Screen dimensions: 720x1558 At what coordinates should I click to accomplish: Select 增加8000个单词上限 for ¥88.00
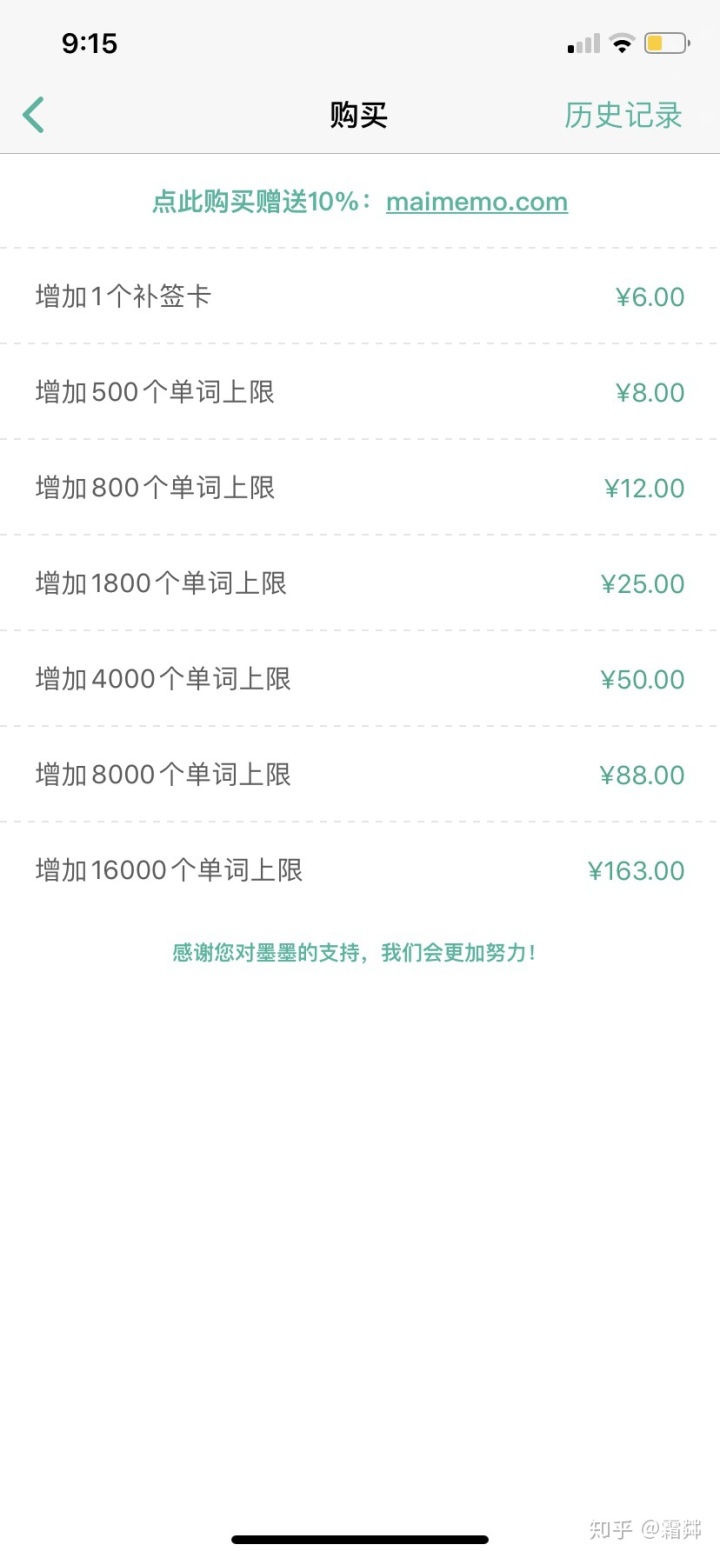(360, 775)
